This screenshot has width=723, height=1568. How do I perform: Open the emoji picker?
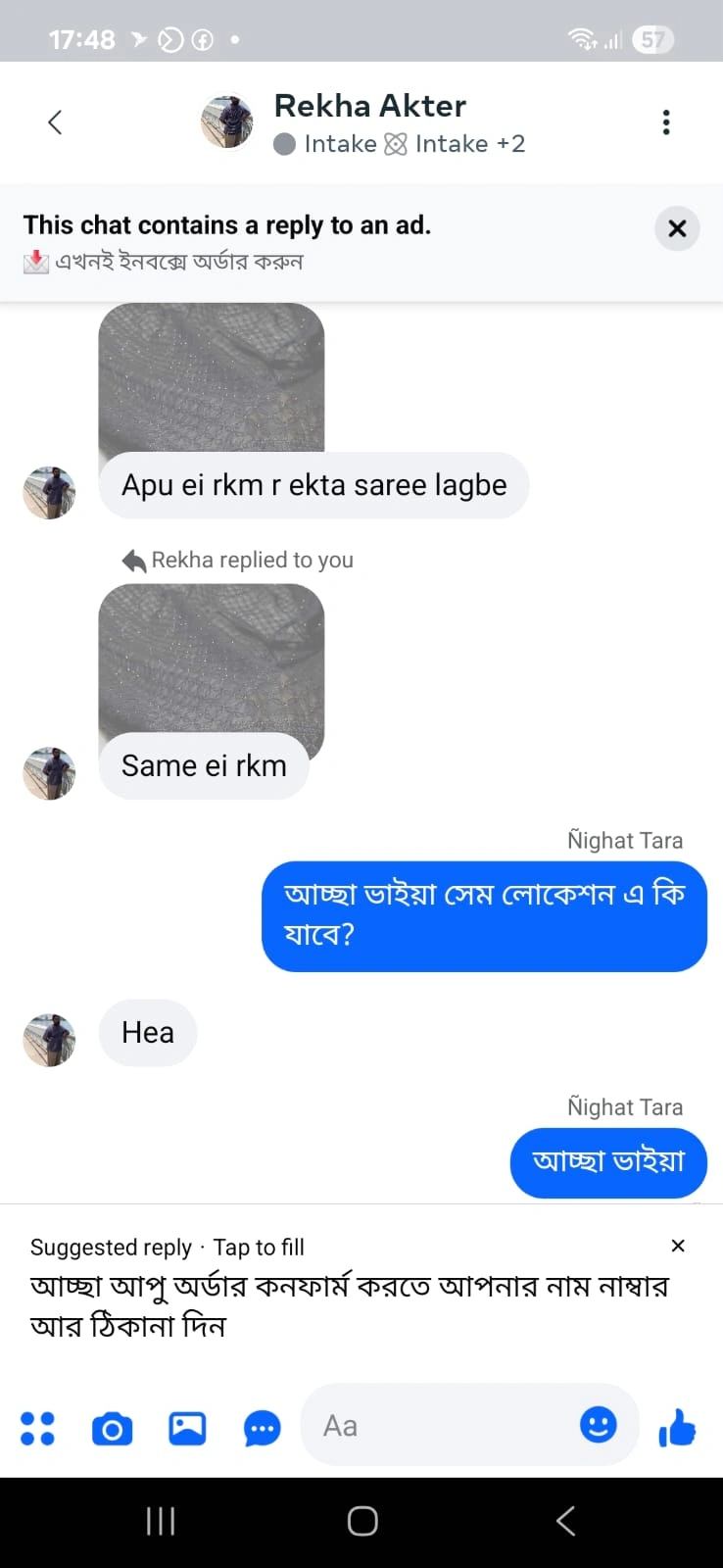(598, 1424)
